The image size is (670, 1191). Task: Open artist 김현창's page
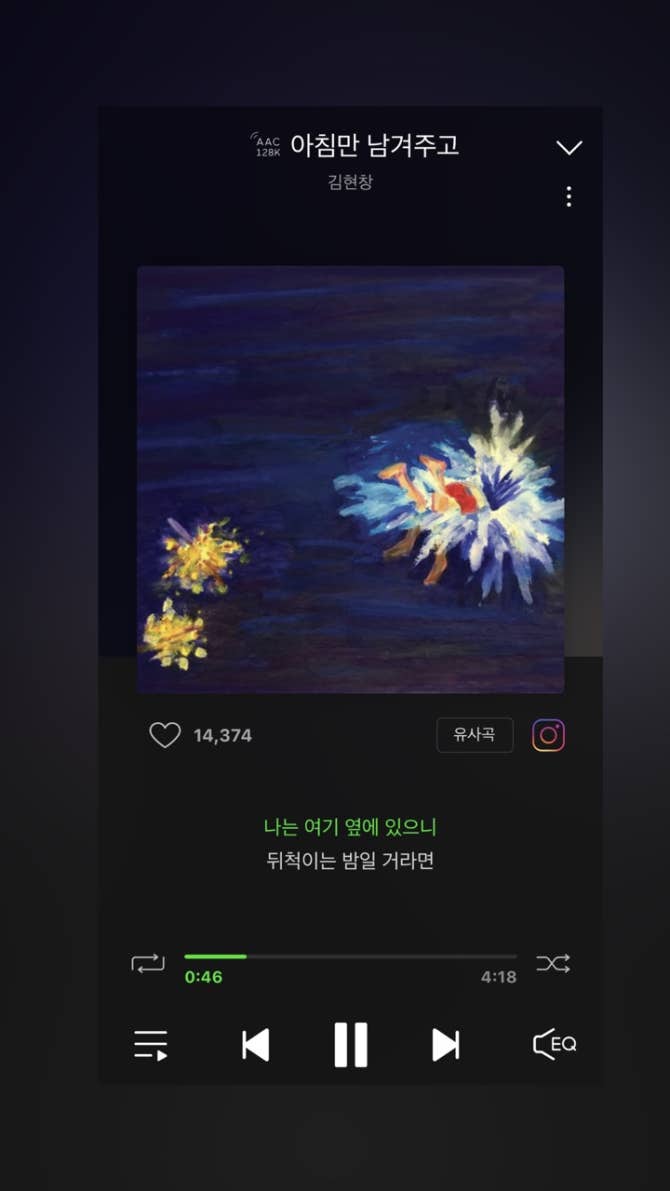point(350,183)
